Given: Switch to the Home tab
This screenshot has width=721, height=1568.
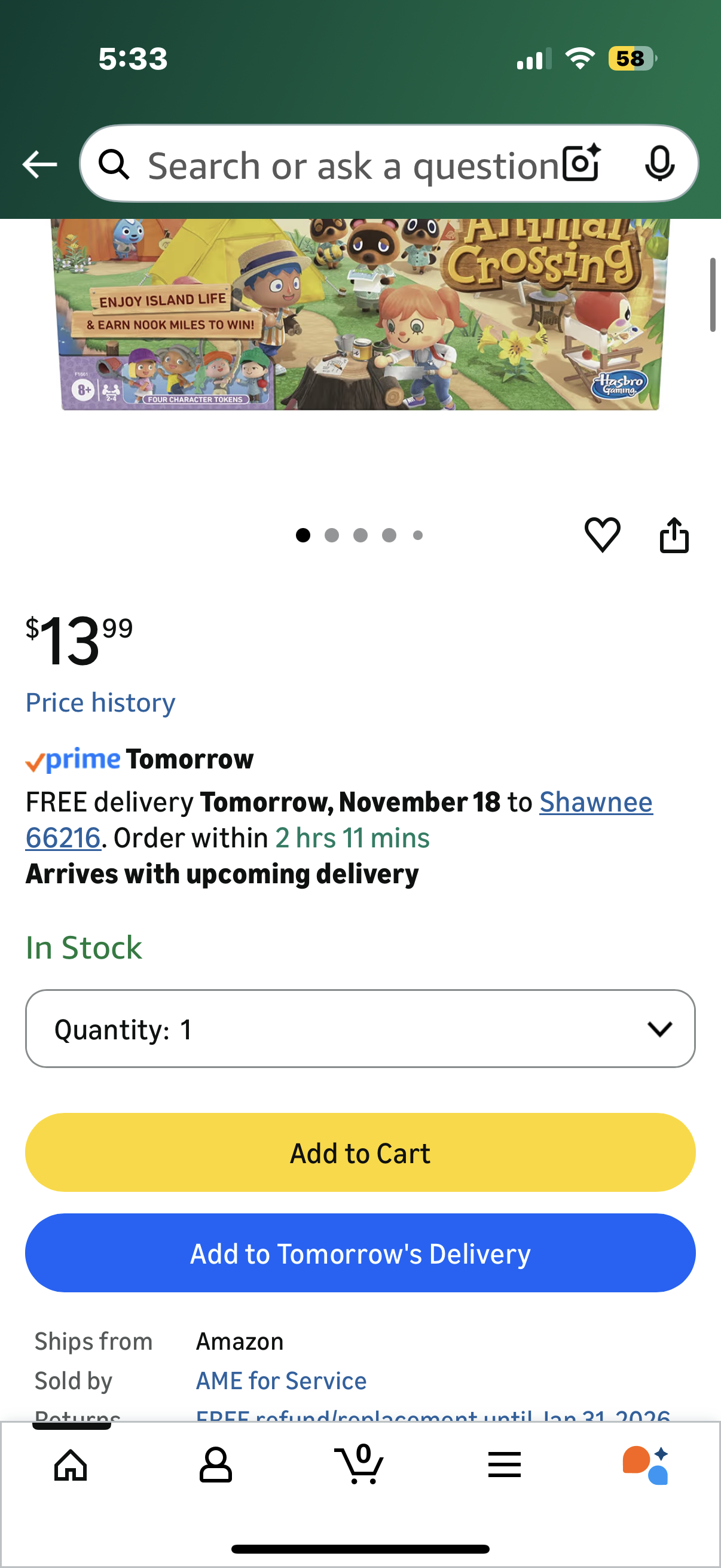Looking at the screenshot, I should point(71,1465).
